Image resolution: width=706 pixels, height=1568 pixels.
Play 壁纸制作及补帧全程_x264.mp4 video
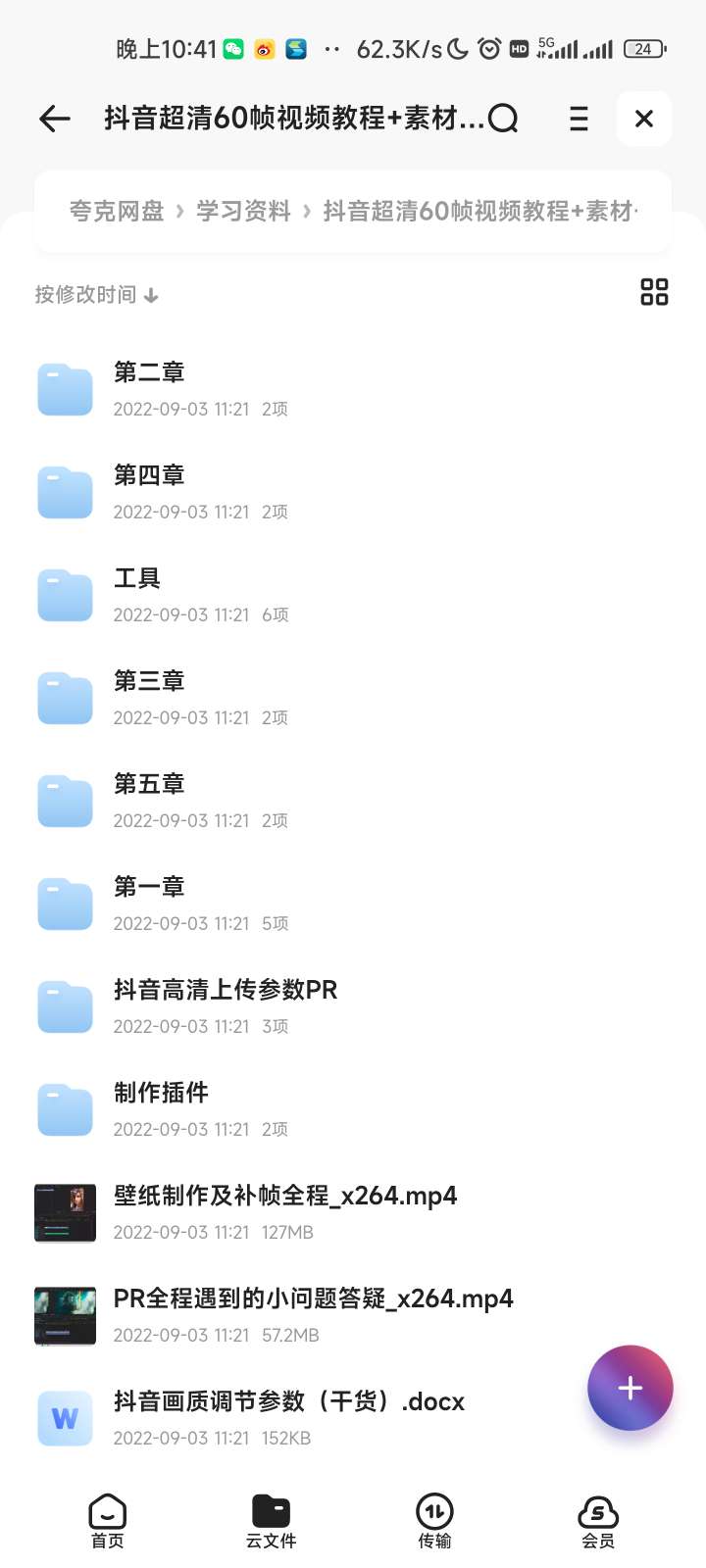click(353, 1212)
